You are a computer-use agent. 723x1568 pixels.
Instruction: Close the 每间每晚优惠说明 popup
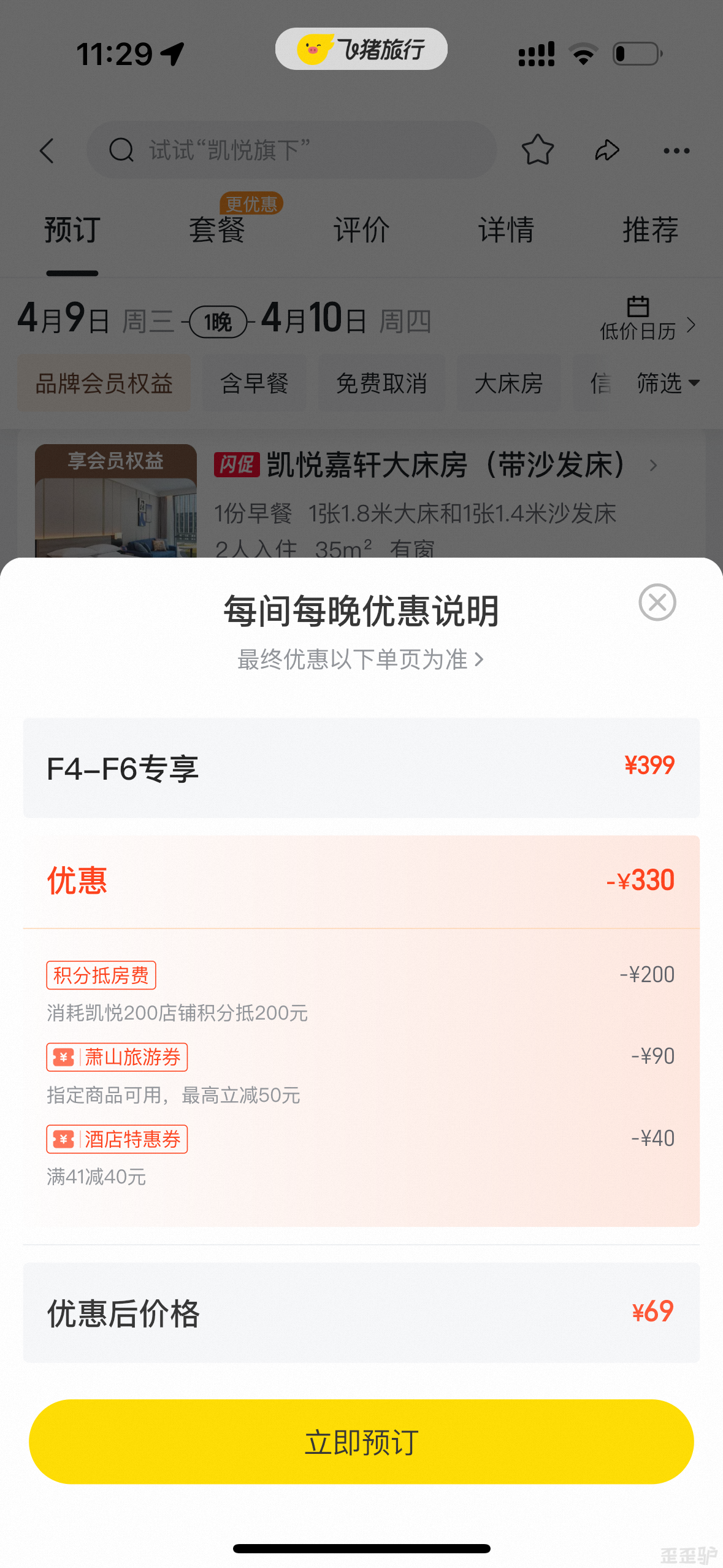coord(657,602)
